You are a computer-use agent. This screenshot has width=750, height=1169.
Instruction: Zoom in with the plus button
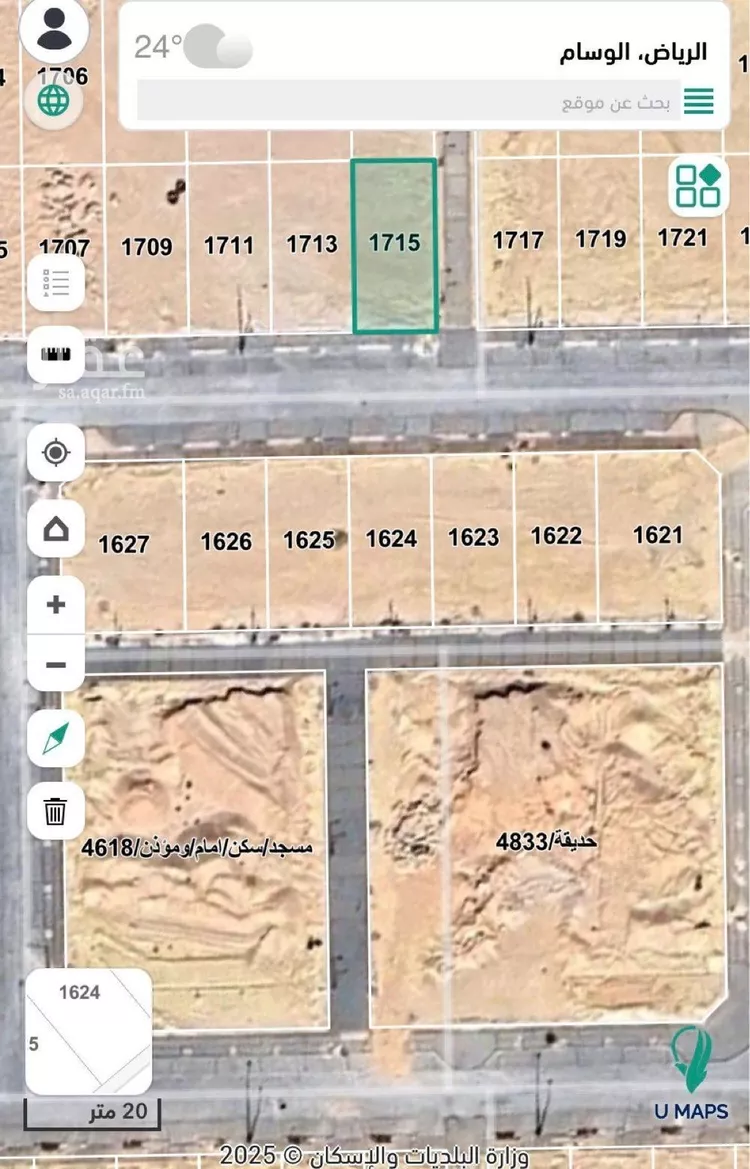point(56,604)
